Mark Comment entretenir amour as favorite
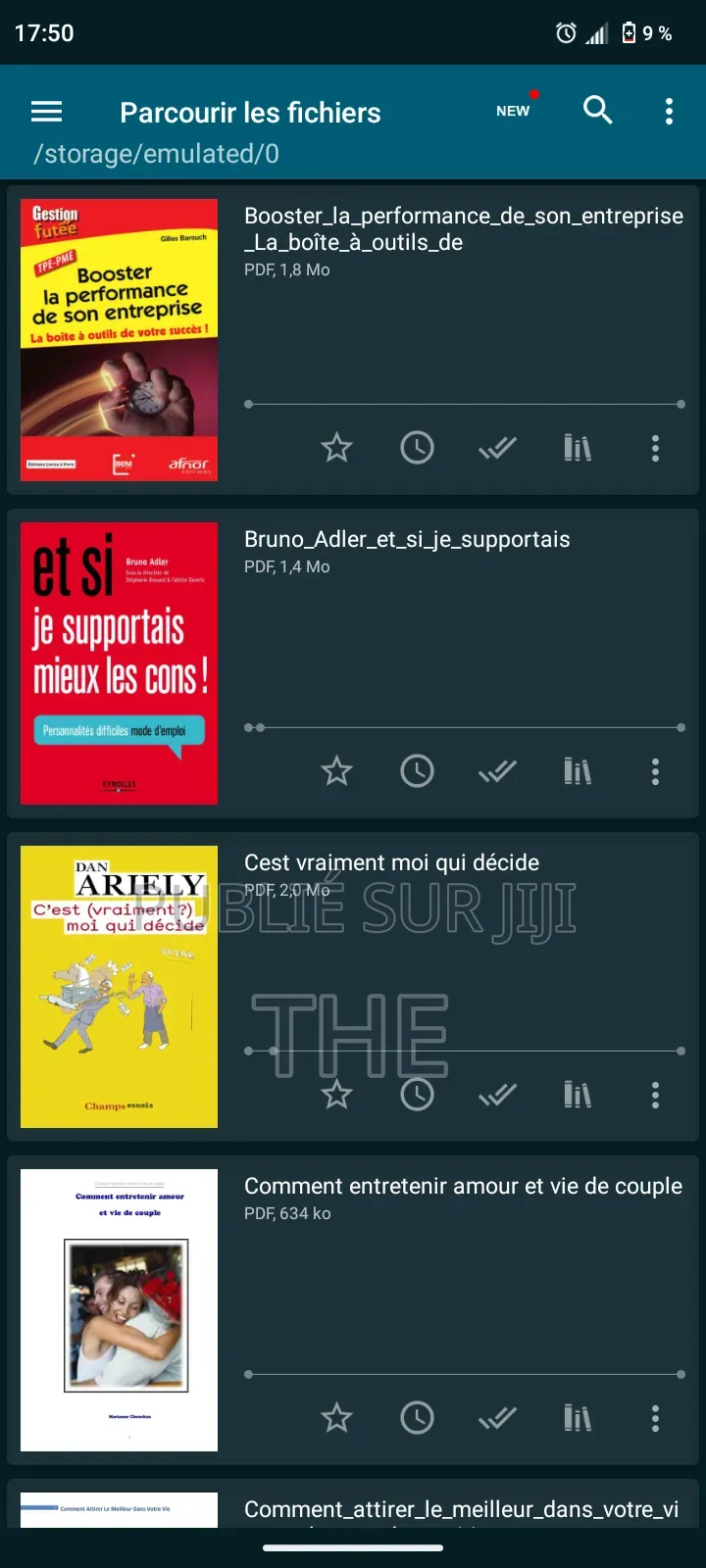The width and height of the screenshot is (706, 1568). tap(336, 1418)
